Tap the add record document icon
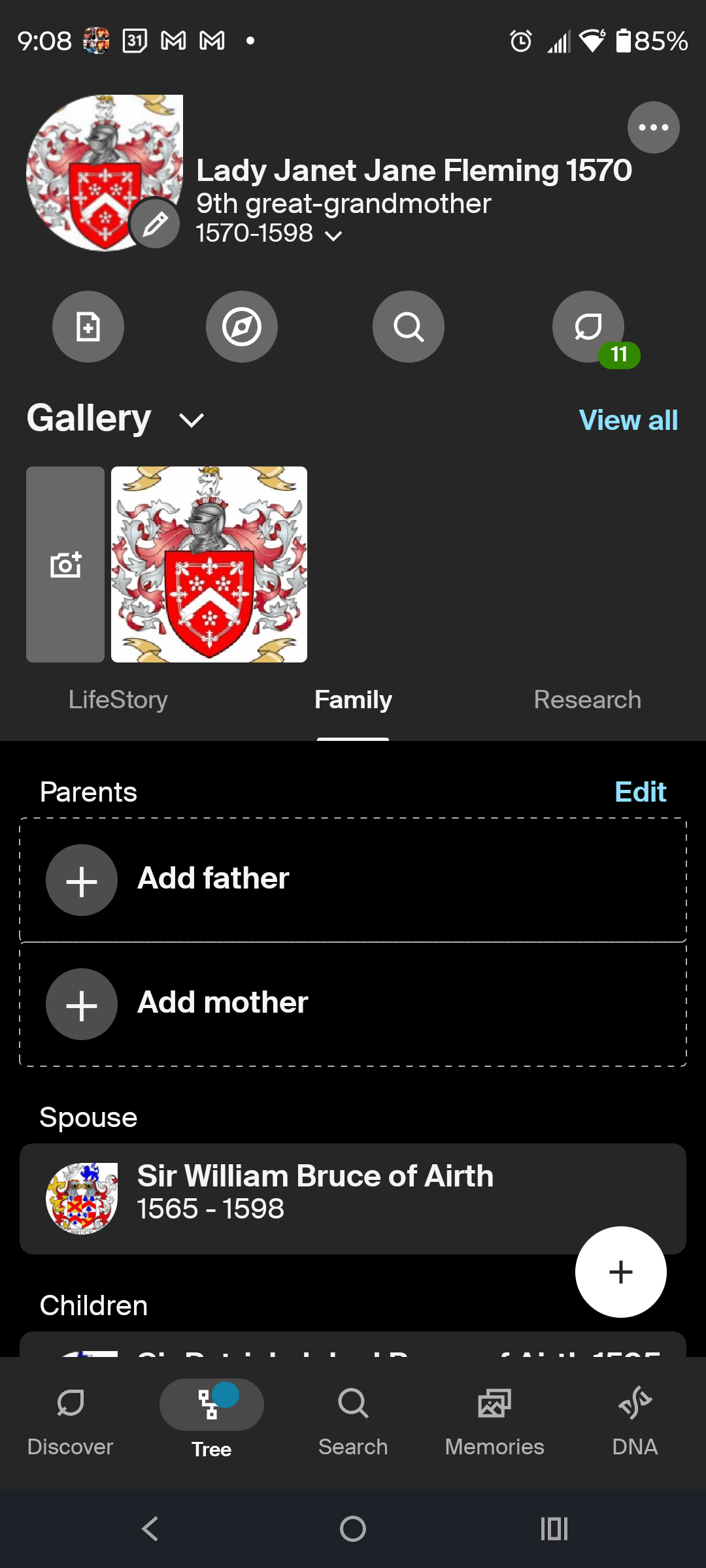Viewport: 706px width, 1568px height. tap(88, 327)
